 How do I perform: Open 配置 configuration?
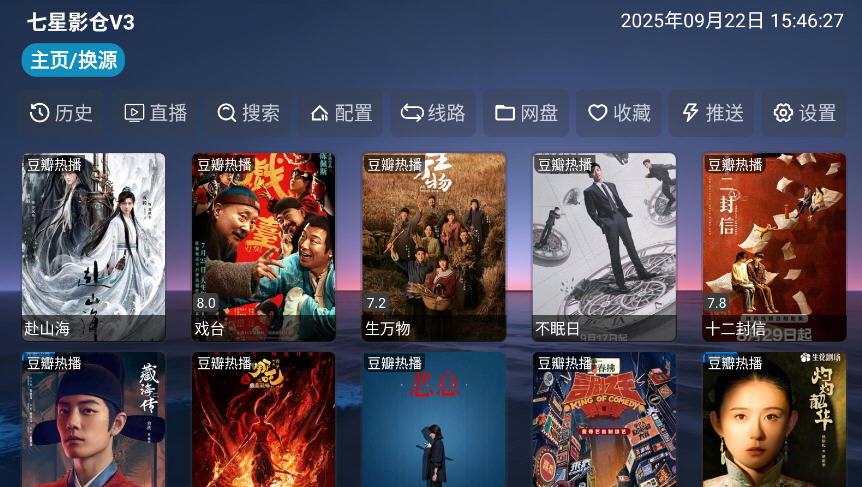pyautogui.click(x=341, y=113)
